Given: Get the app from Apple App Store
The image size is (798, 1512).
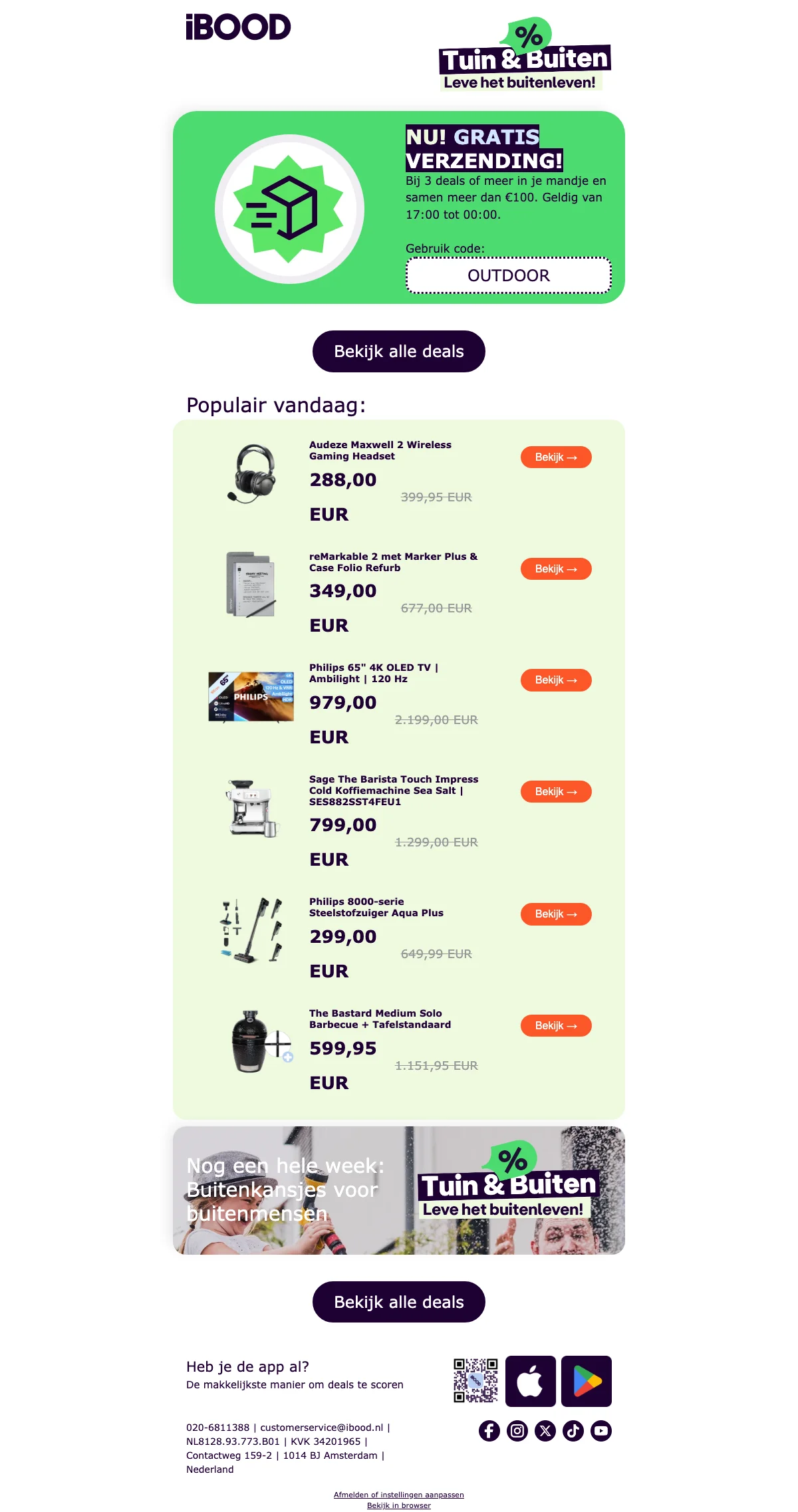Looking at the screenshot, I should coord(530,1381).
